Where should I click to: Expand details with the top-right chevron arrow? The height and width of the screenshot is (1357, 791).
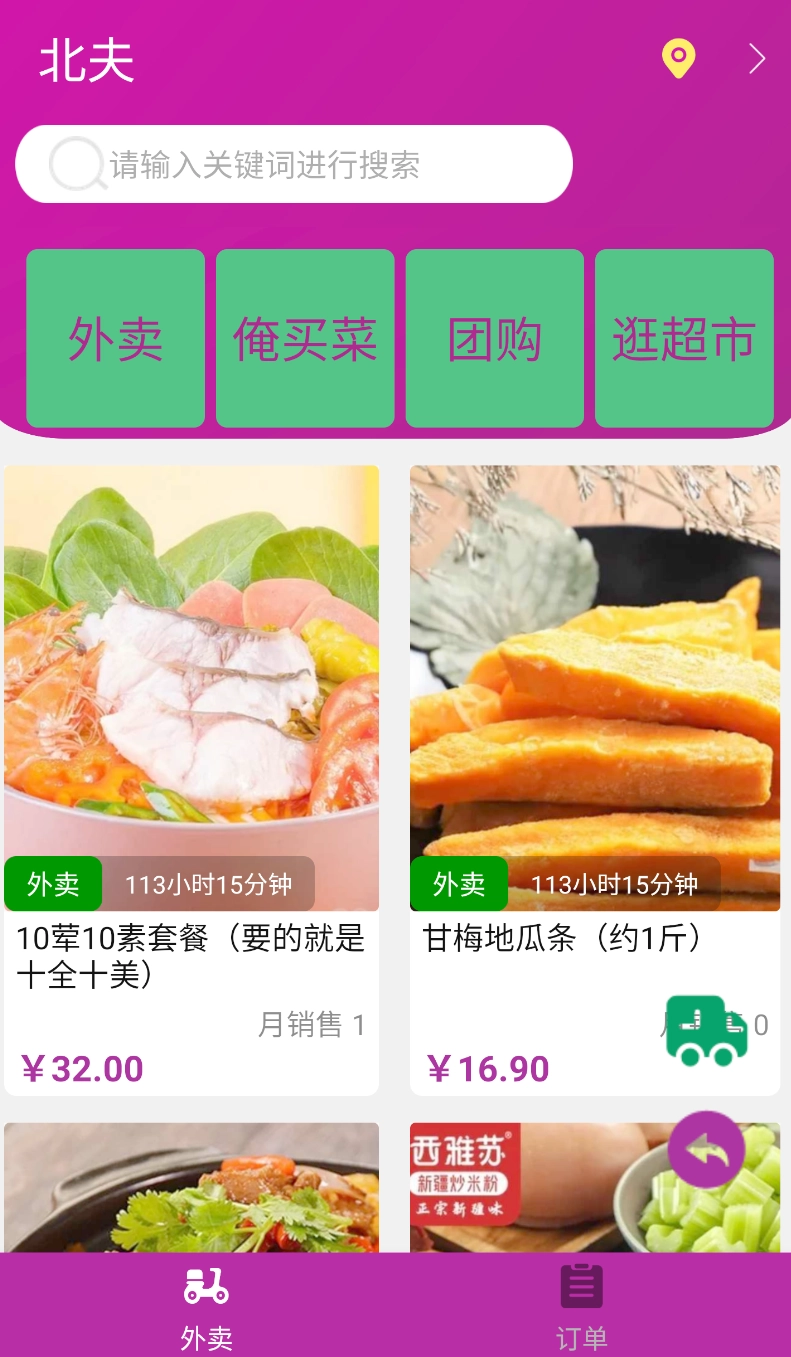(757, 60)
